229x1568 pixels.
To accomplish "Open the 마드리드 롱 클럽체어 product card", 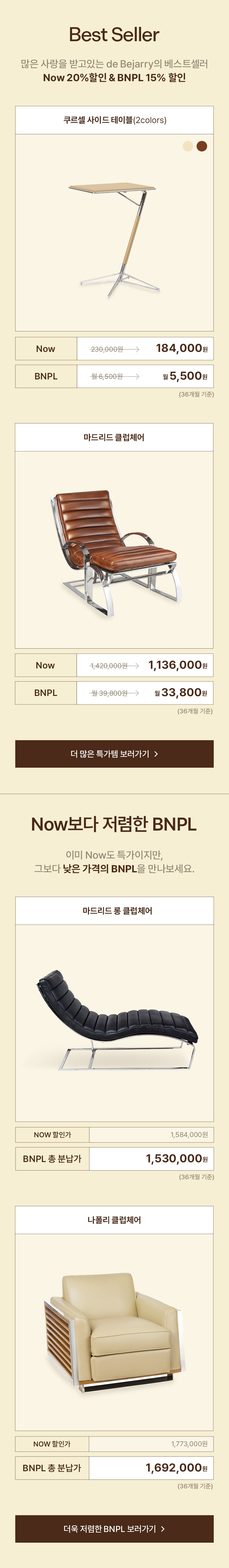I will [x=114, y=1023].
